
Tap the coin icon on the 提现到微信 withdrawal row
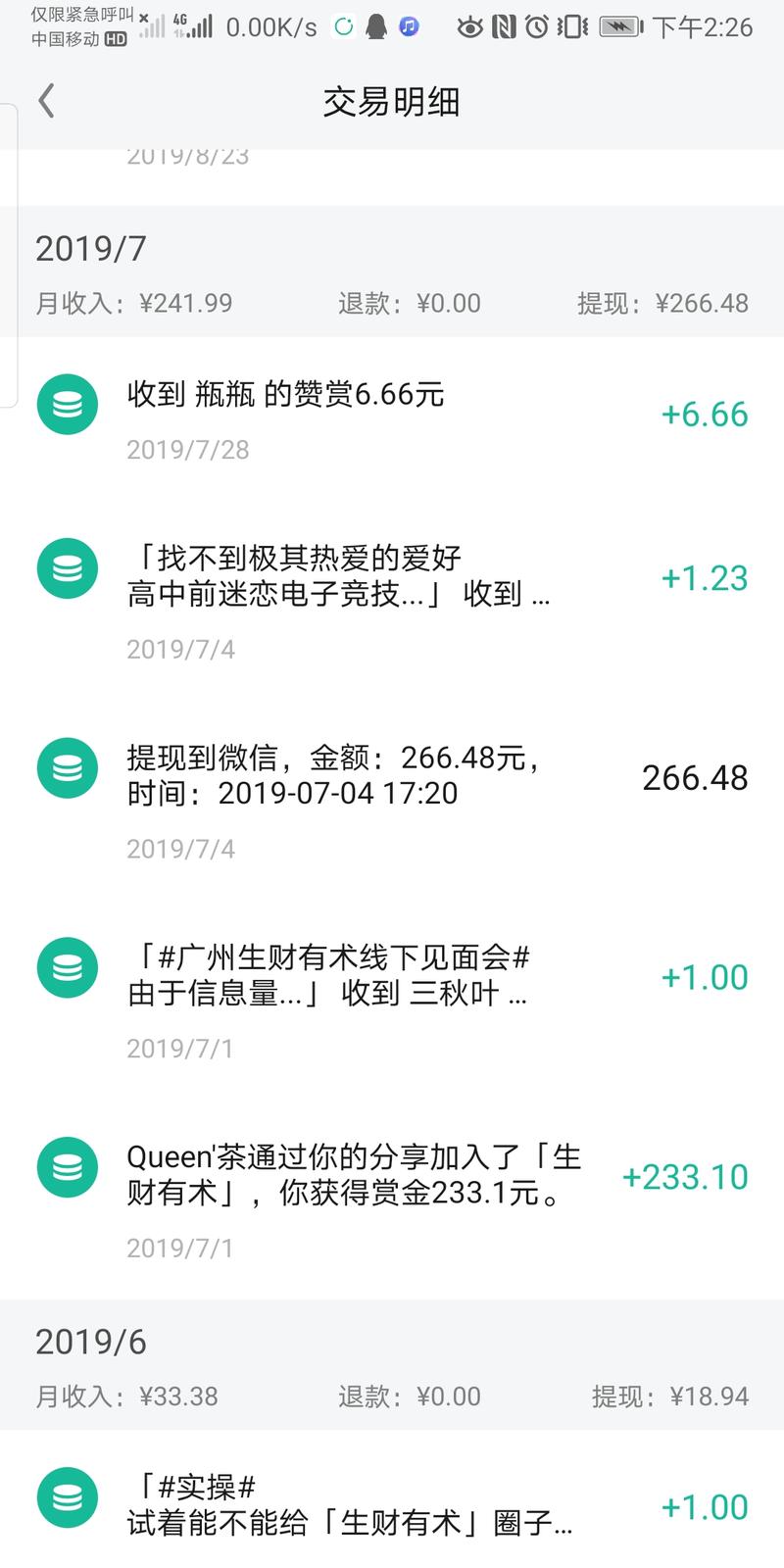[67, 769]
